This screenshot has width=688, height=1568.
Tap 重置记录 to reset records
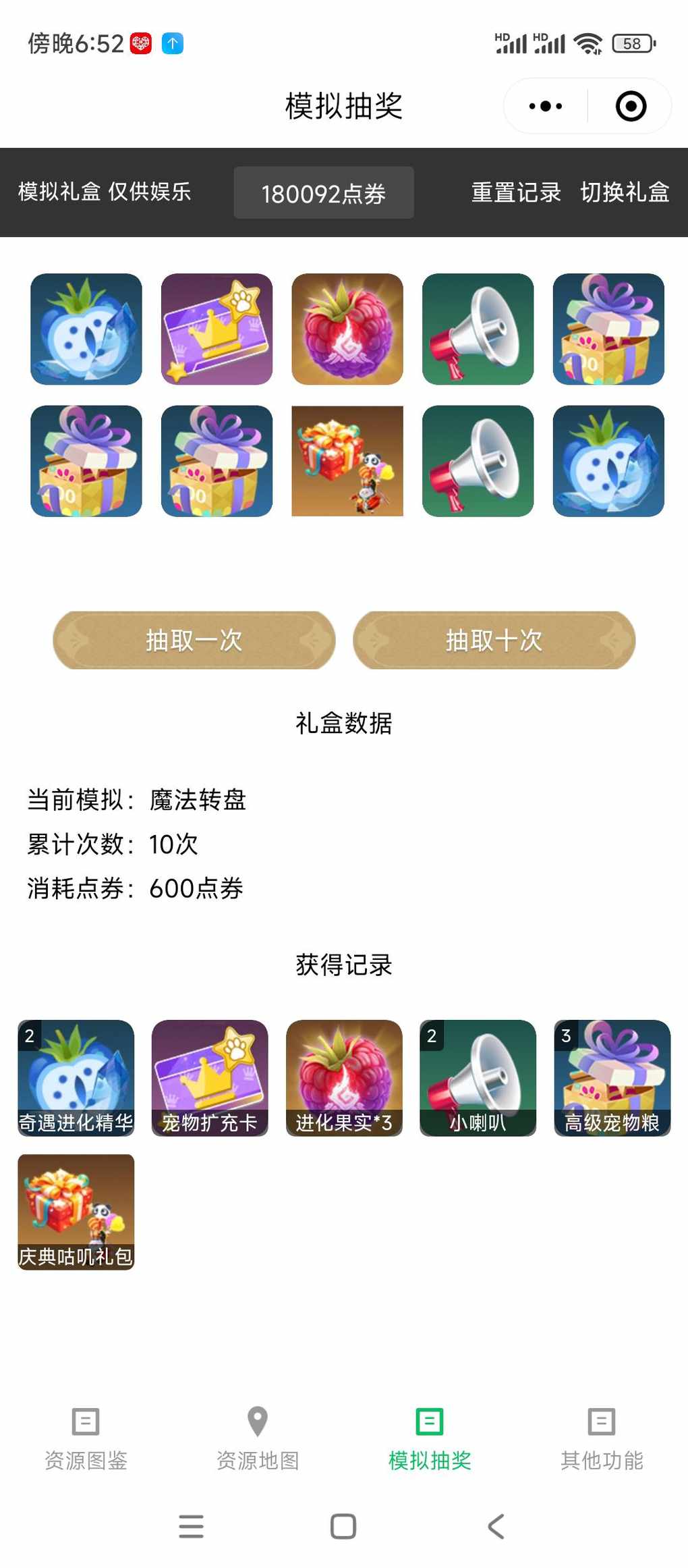516,192
